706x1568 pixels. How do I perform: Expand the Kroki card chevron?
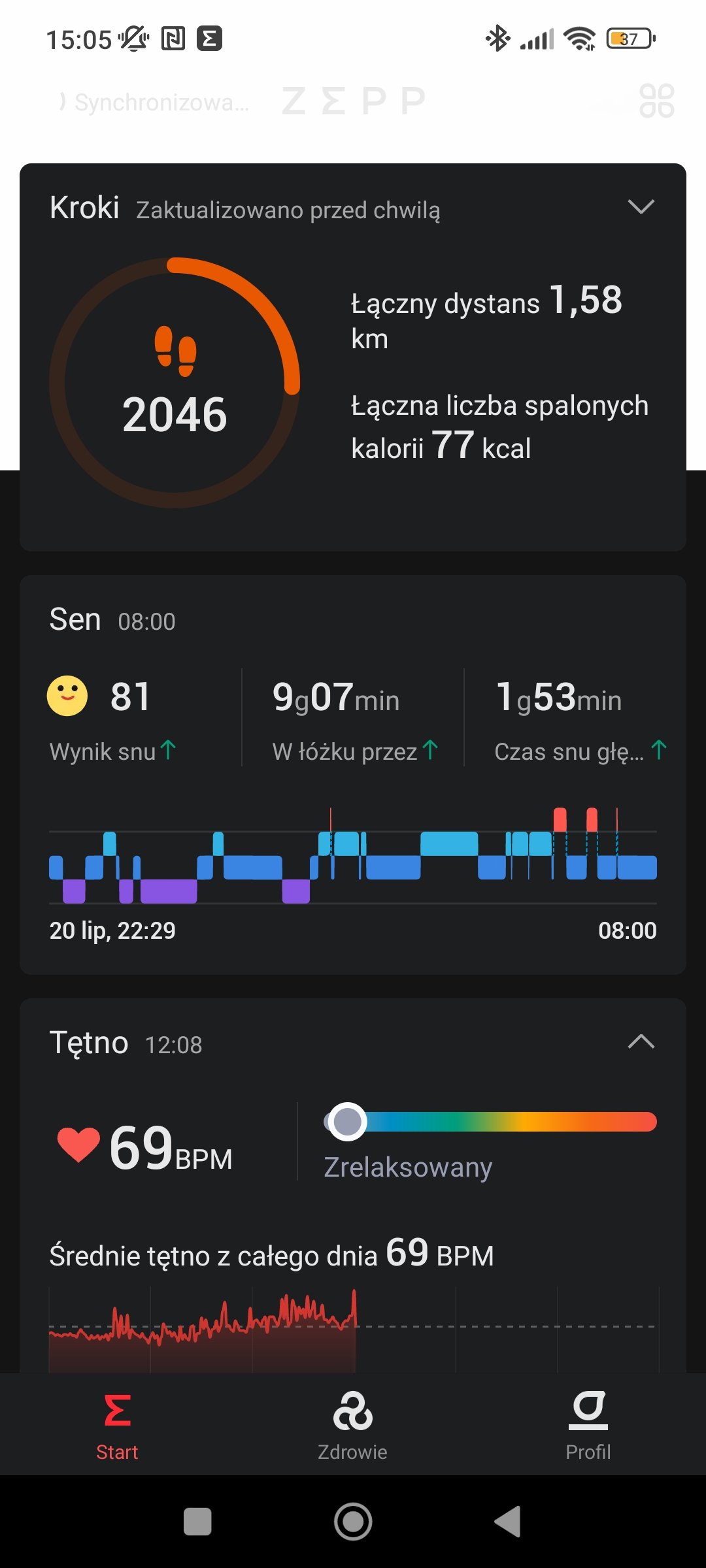(x=641, y=207)
